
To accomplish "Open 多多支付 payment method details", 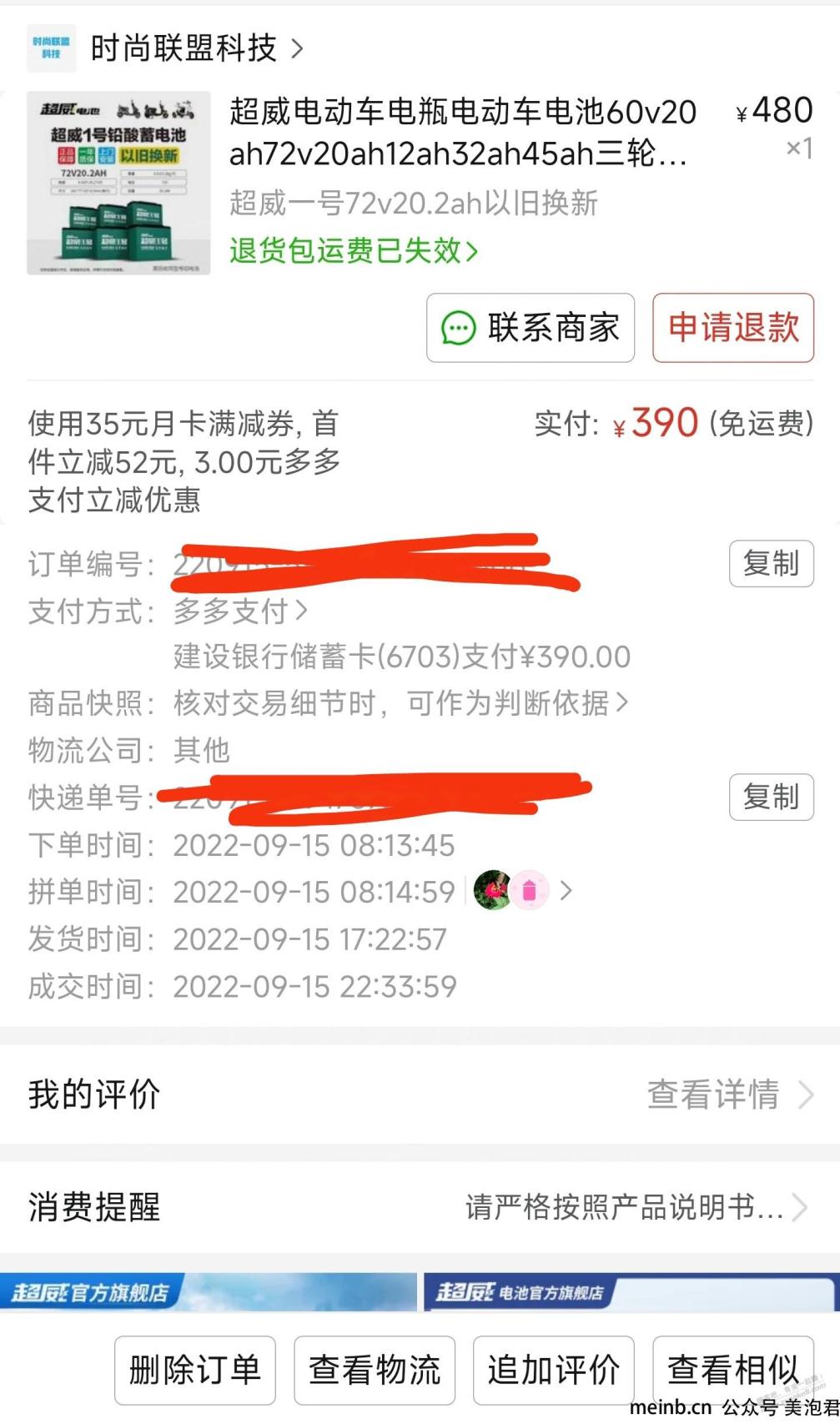I will (240, 611).
